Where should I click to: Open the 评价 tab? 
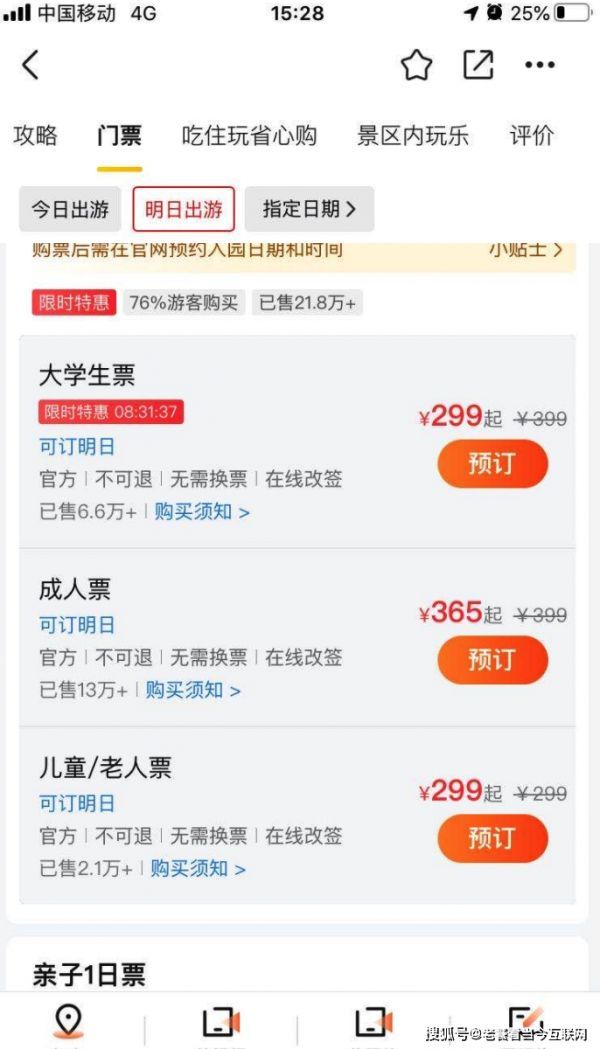pos(532,135)
